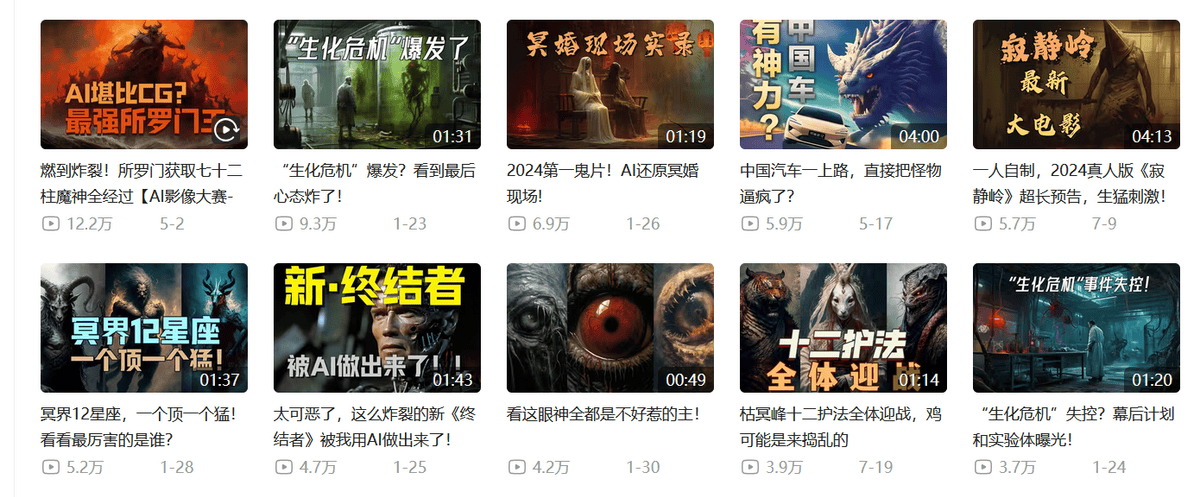Open the 冥婚现场实录 video thumbnail
This screenshot has width=1200, height=497.
[610, 84]
